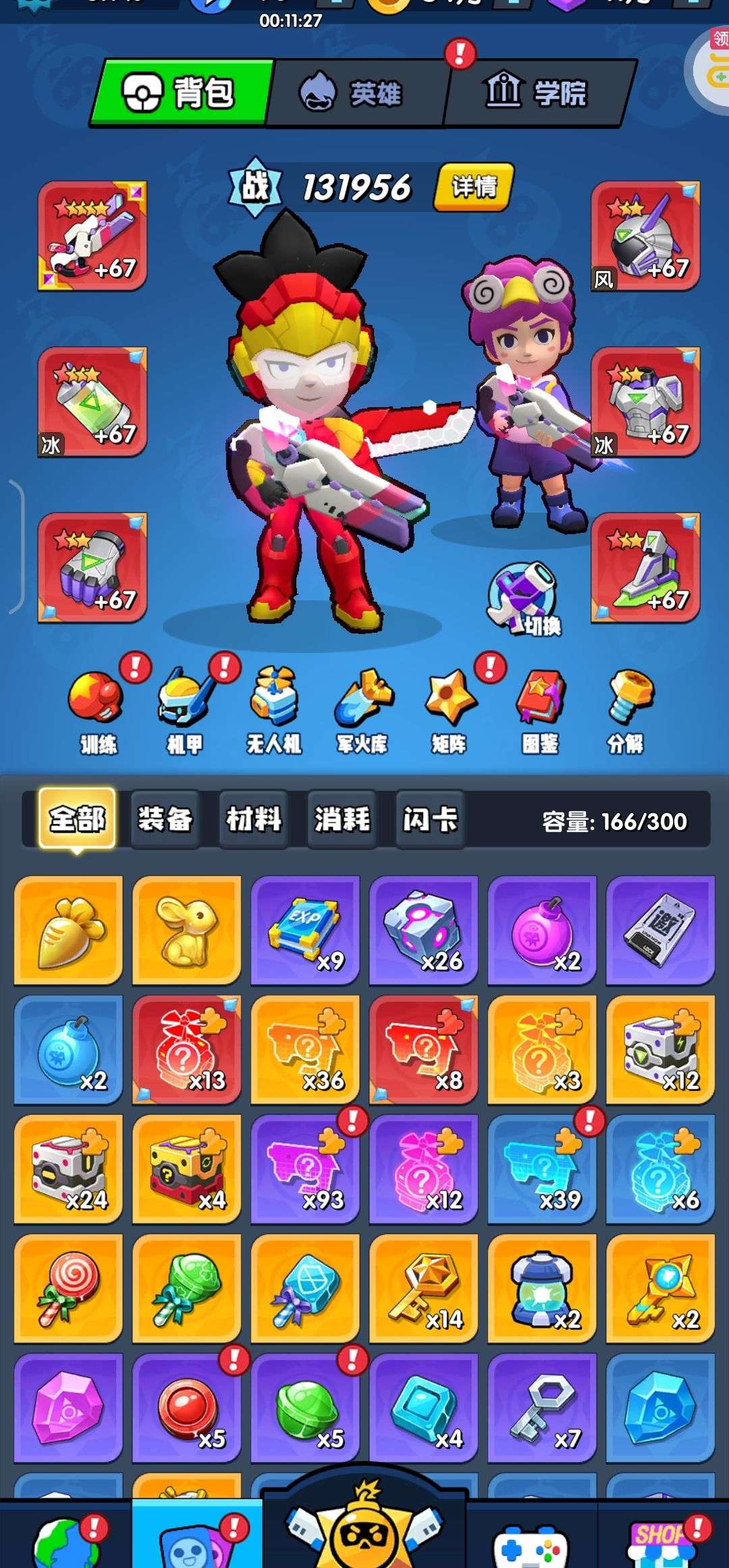Show 闪卡 items
The image size is (729, 1568).
[430, 819]
